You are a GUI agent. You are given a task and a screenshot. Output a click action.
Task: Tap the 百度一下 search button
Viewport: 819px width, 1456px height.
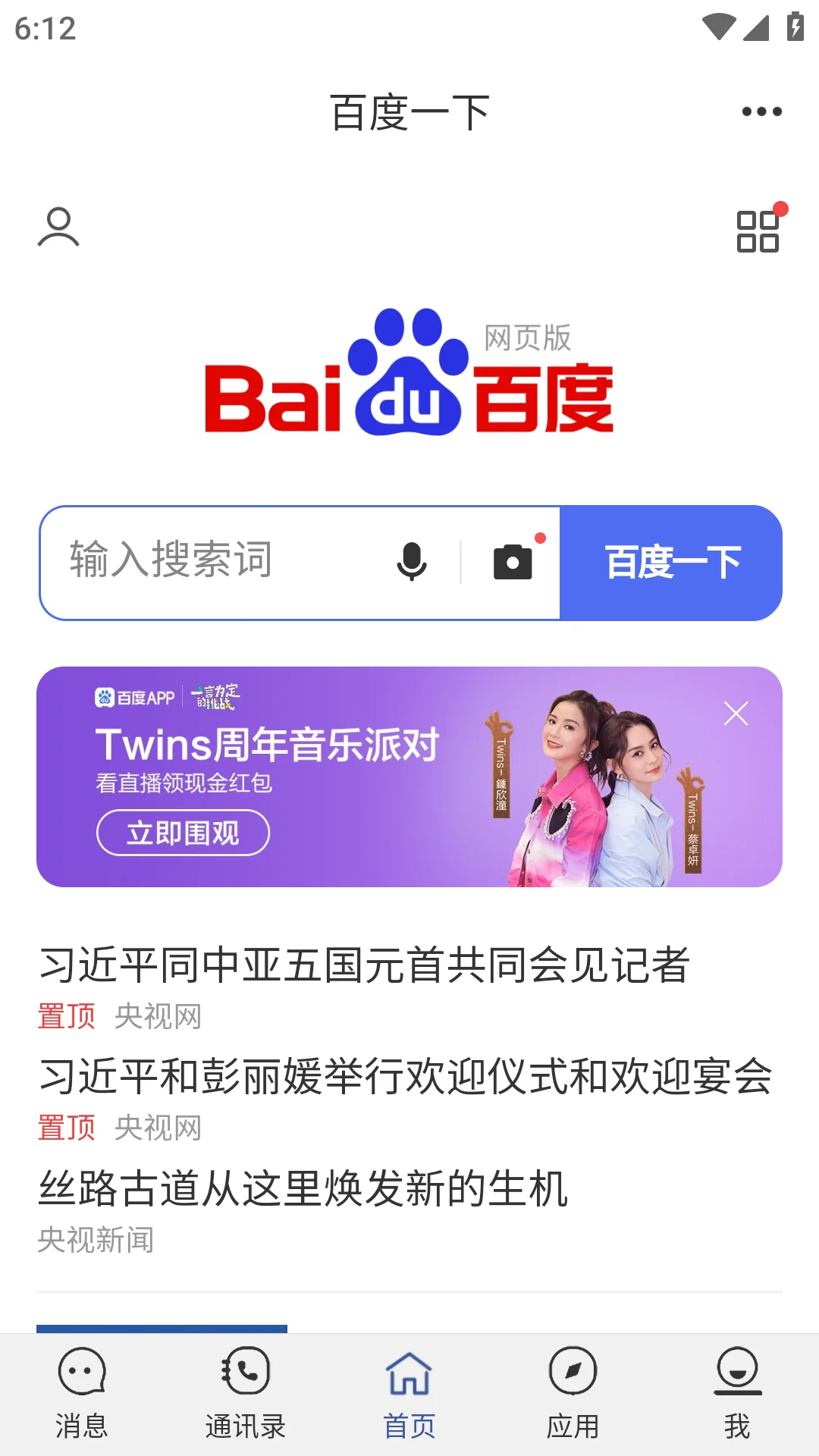click(x=671, y=563)
